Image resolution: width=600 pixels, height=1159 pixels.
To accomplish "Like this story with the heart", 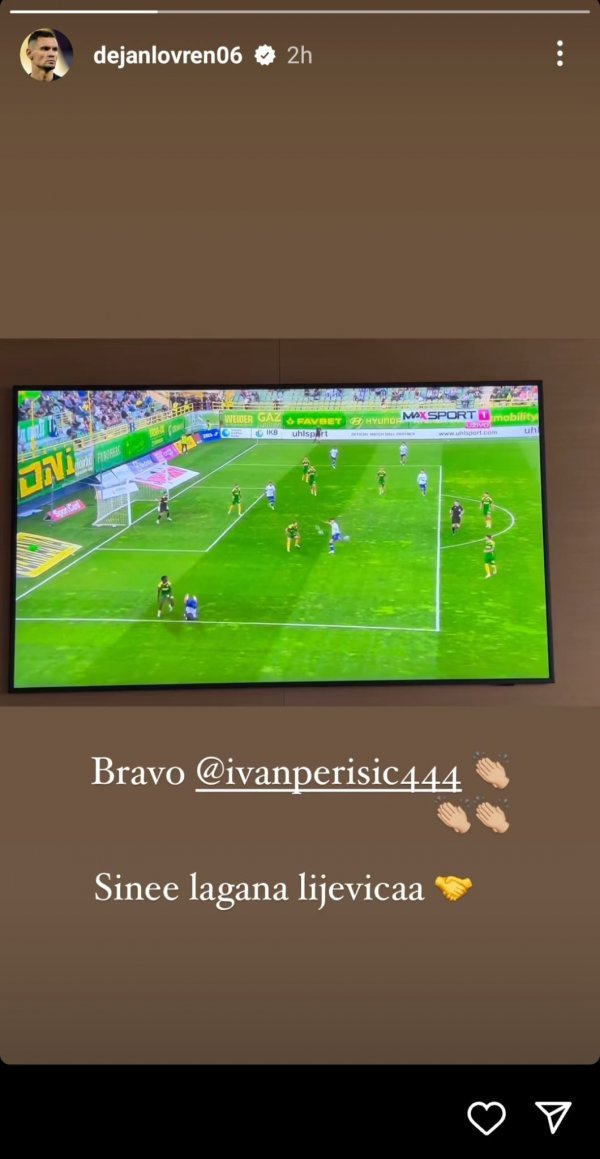I will click(487, 1117).
